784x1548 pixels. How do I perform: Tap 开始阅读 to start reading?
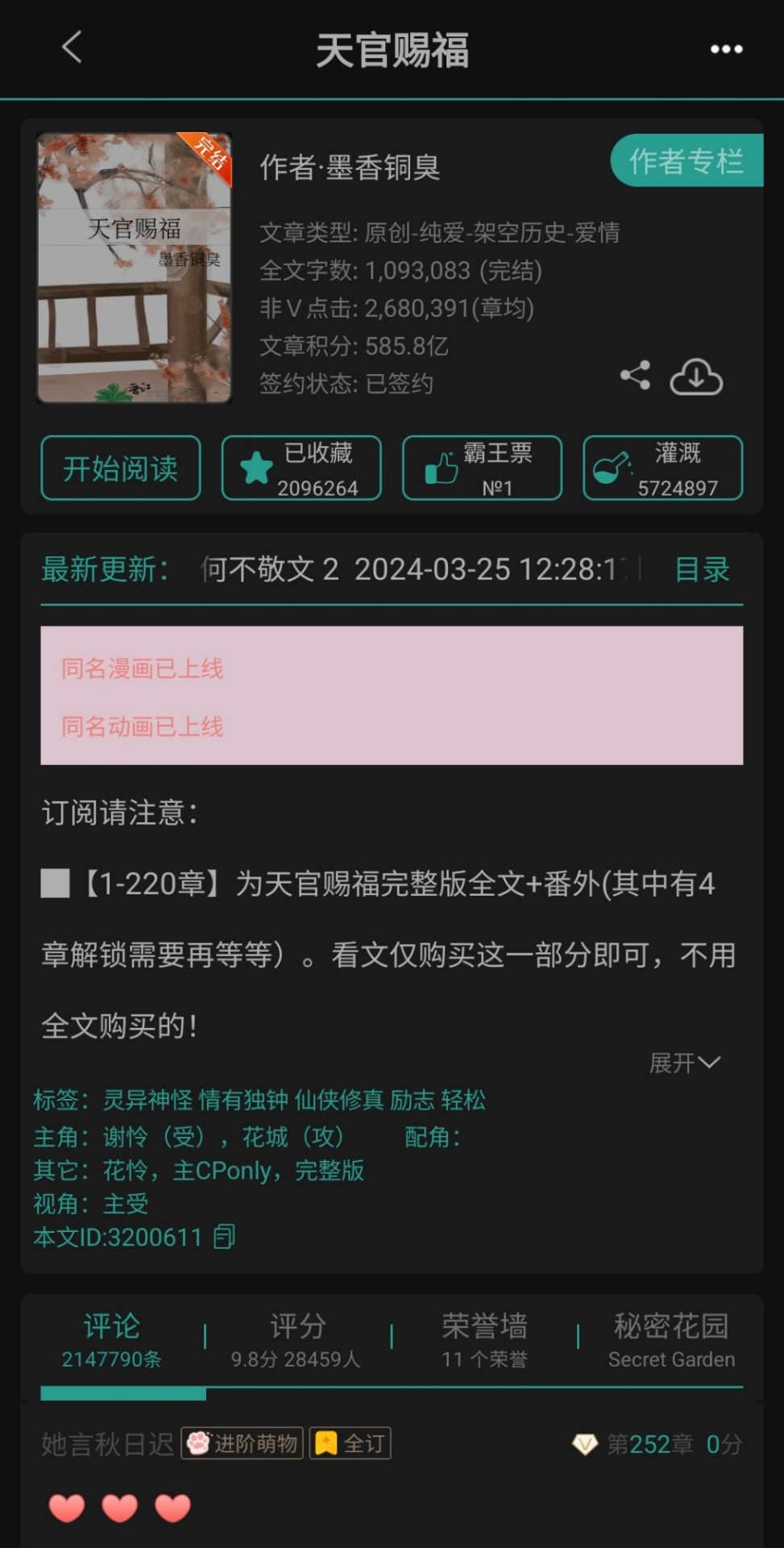click(121, 468)
